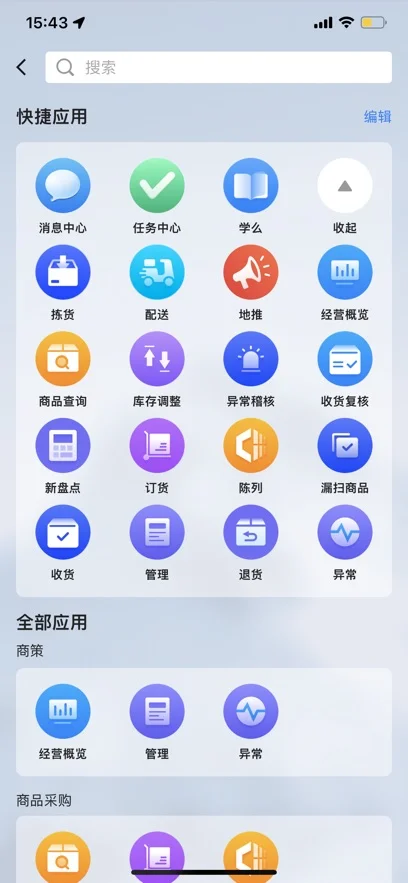Tap the 搜索 search field
408x883 pixels.
[218, 68]
